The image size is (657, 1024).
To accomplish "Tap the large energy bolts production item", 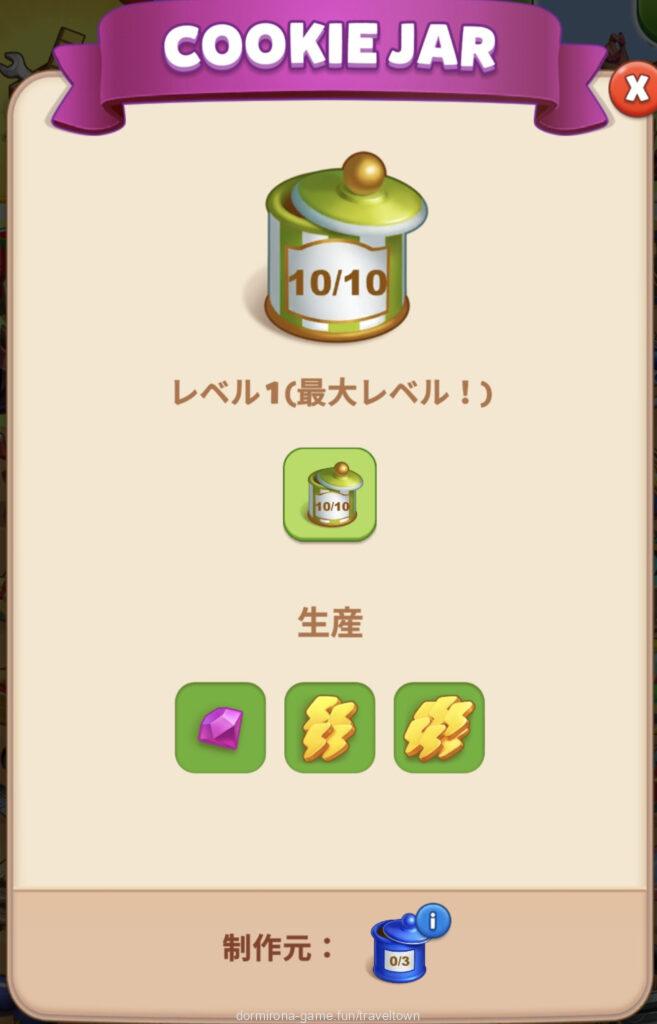I will [438, 727].
